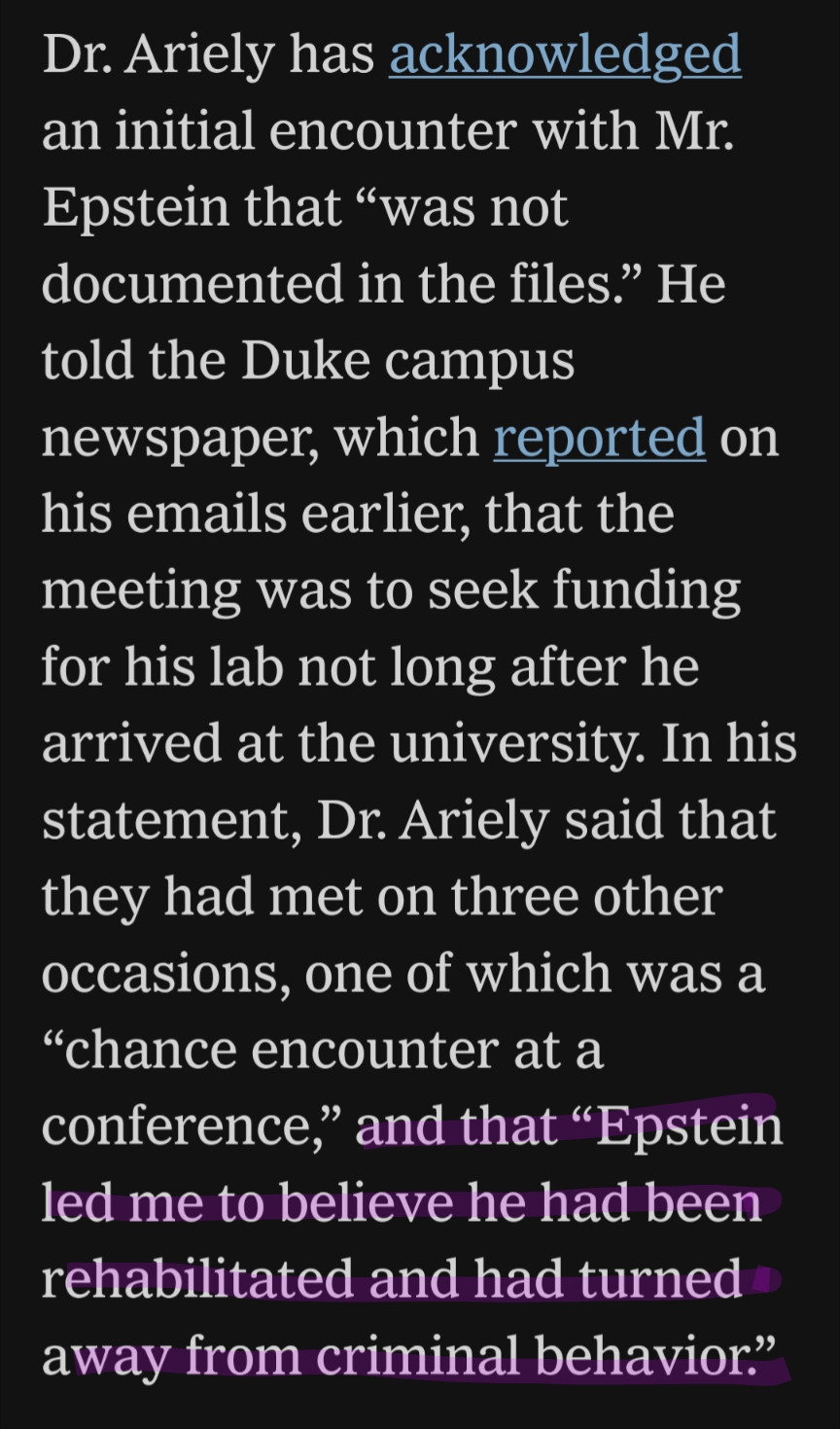
Task: Open the "acknowledged" link
Action: click(565, 55)
